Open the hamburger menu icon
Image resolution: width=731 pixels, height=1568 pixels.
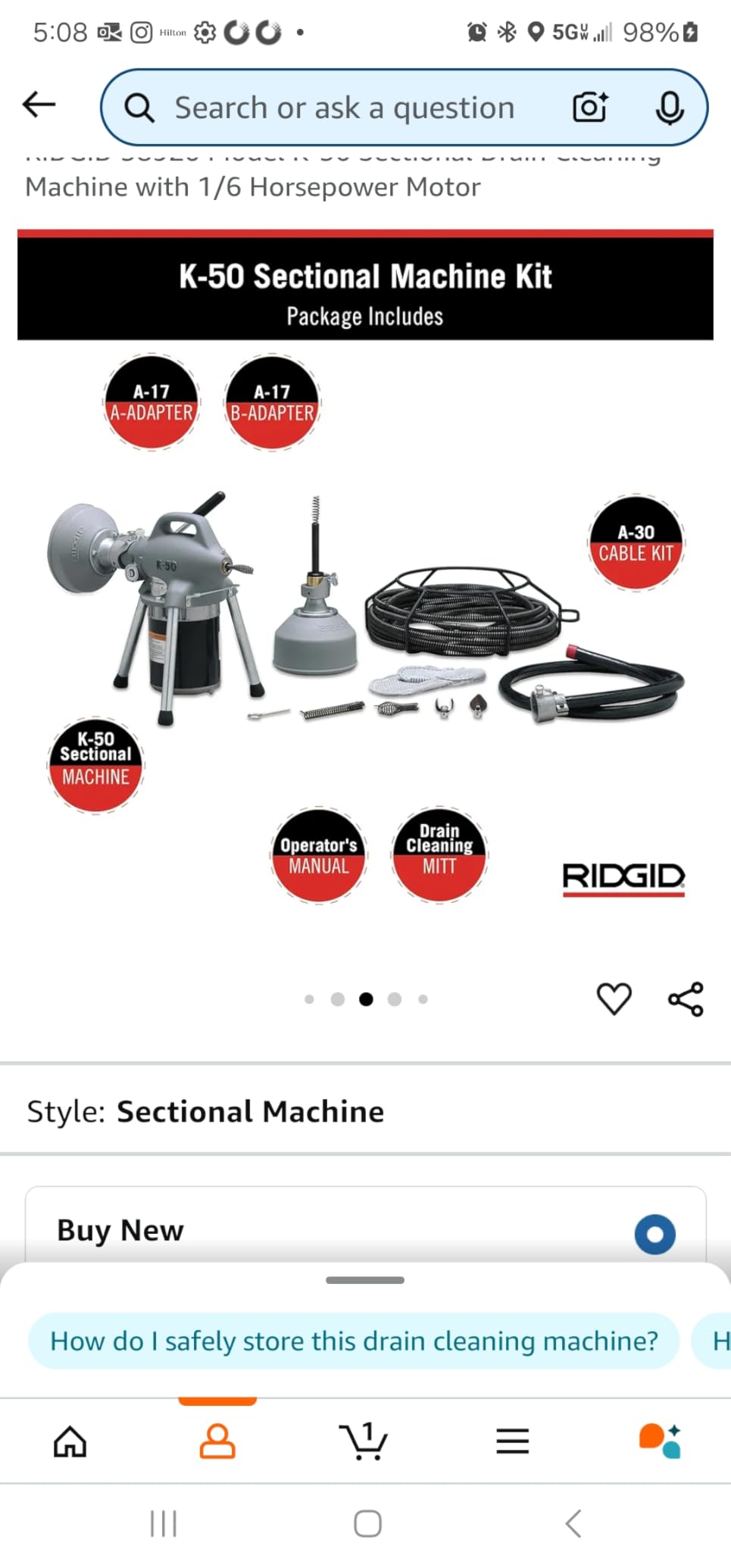(512, 1441)
